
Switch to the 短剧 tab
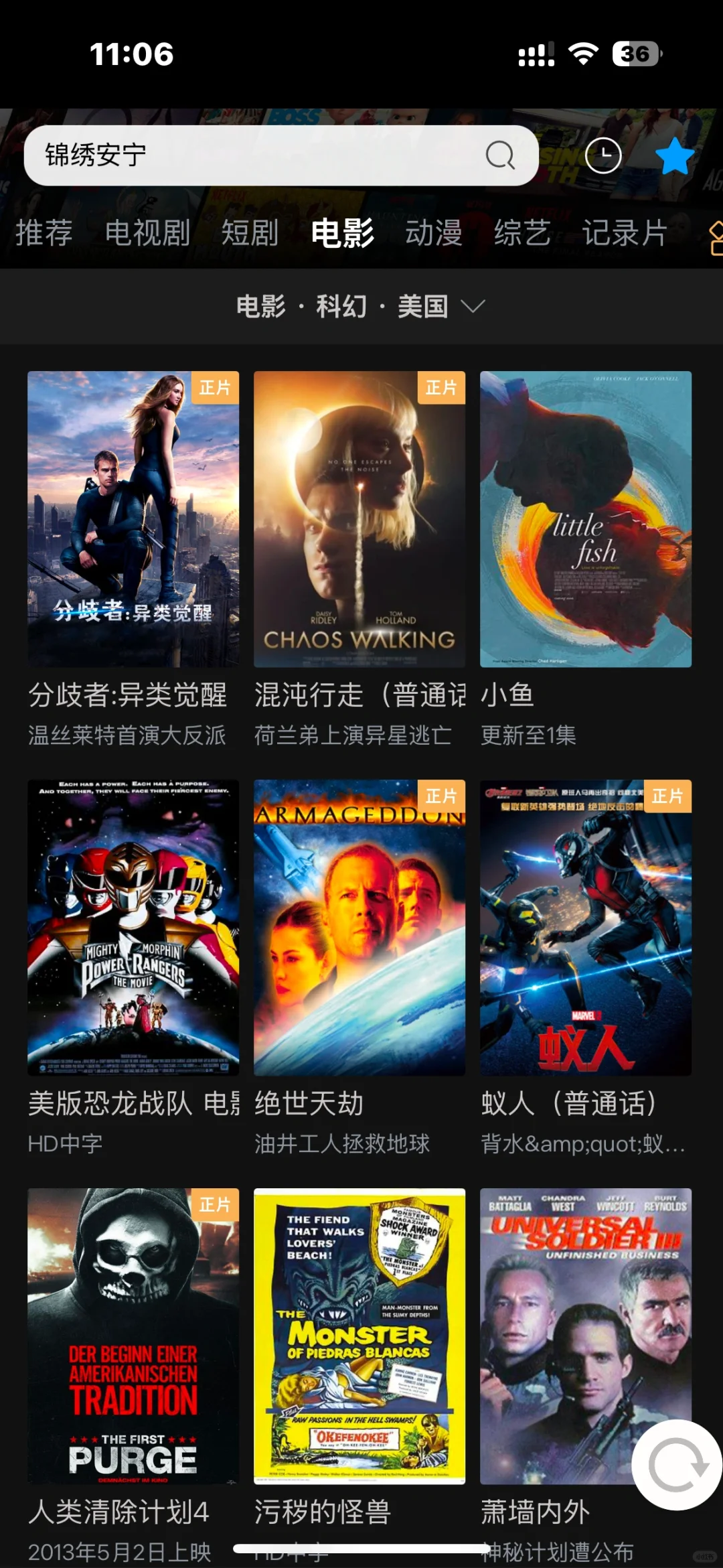click(x=250, y=233)
